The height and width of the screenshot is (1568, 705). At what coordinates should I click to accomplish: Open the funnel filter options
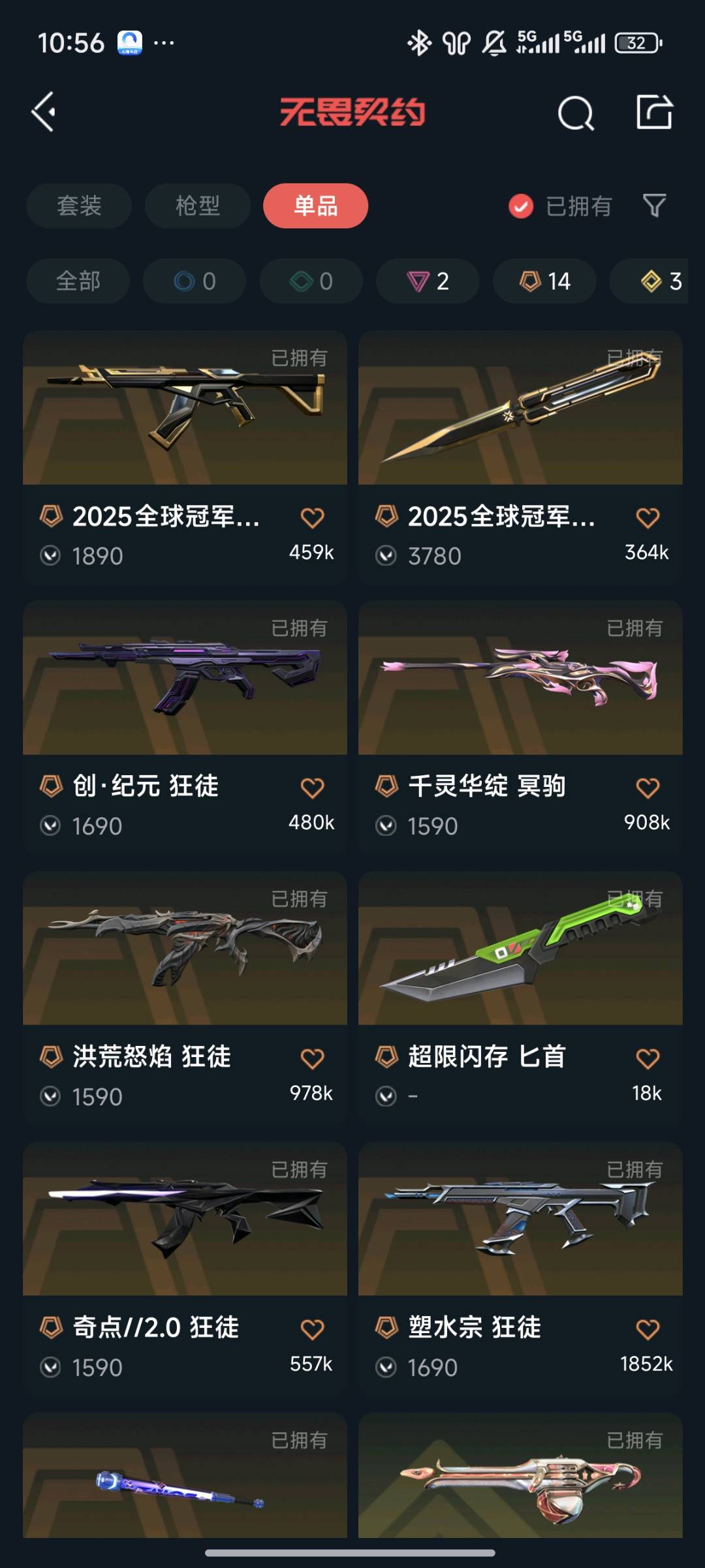click(x=654, y=206)
